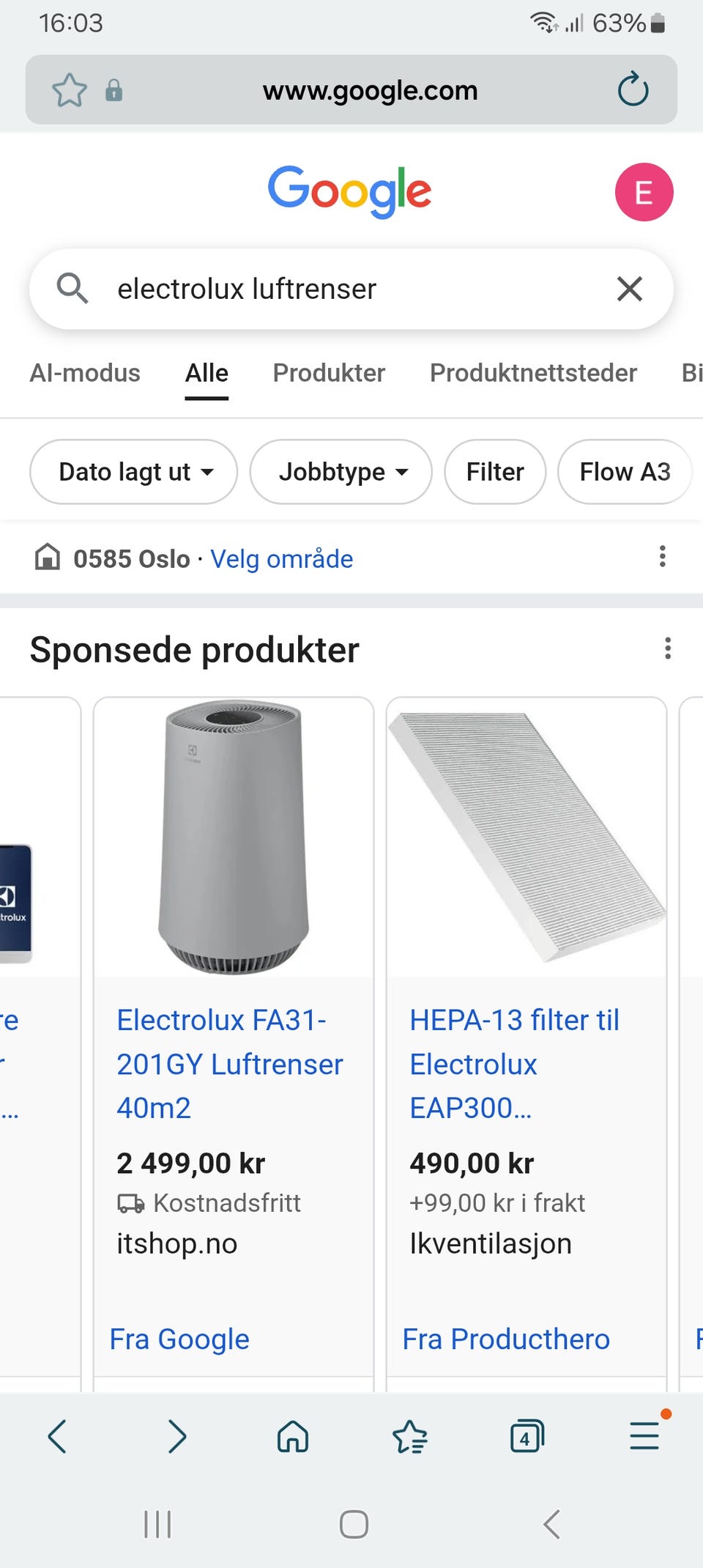View site security via the lock icon
Image resolution: width=703 pixels, height=1568 pixels.
114,89
